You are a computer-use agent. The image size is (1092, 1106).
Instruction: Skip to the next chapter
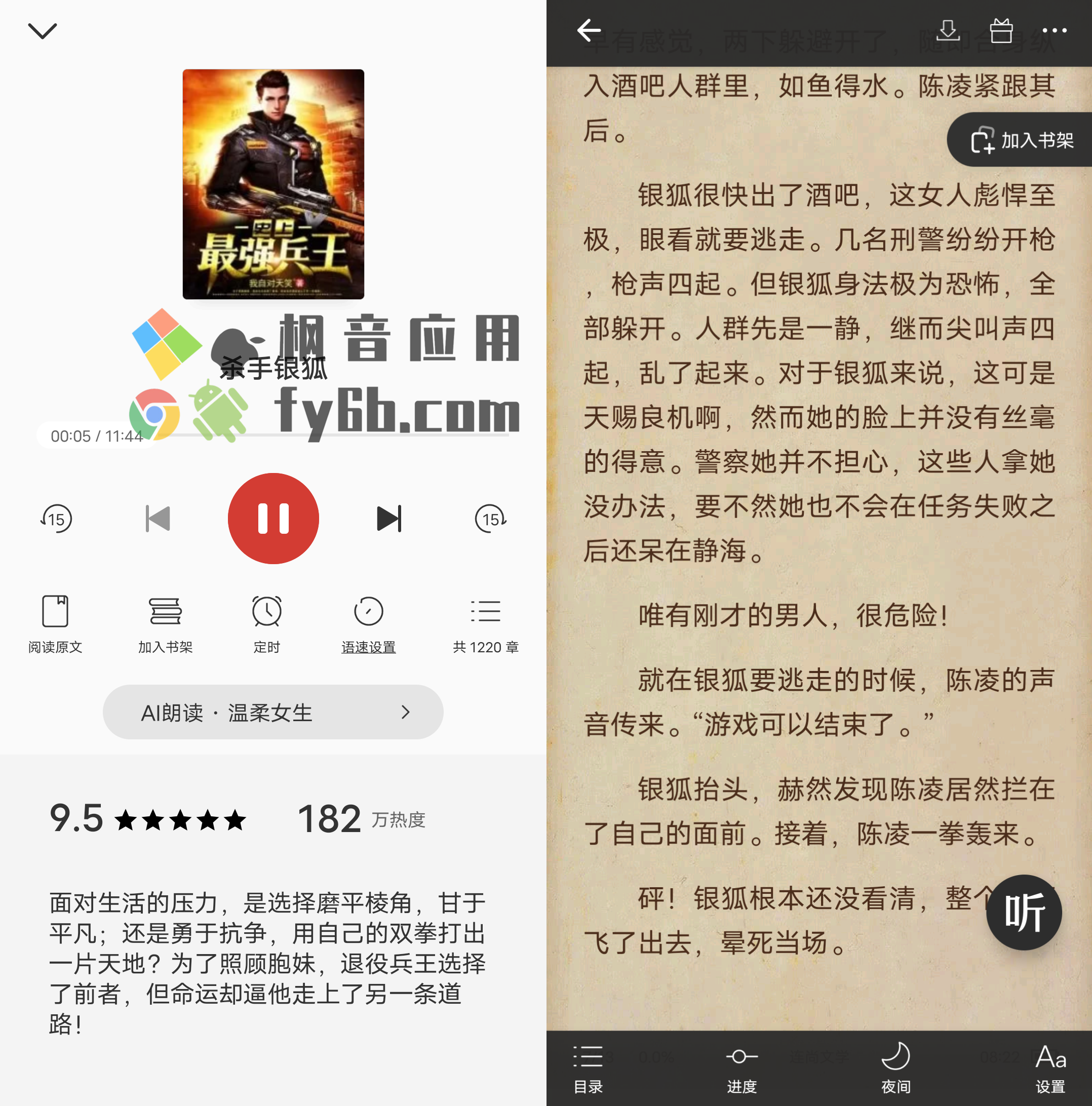click(389, 519)
